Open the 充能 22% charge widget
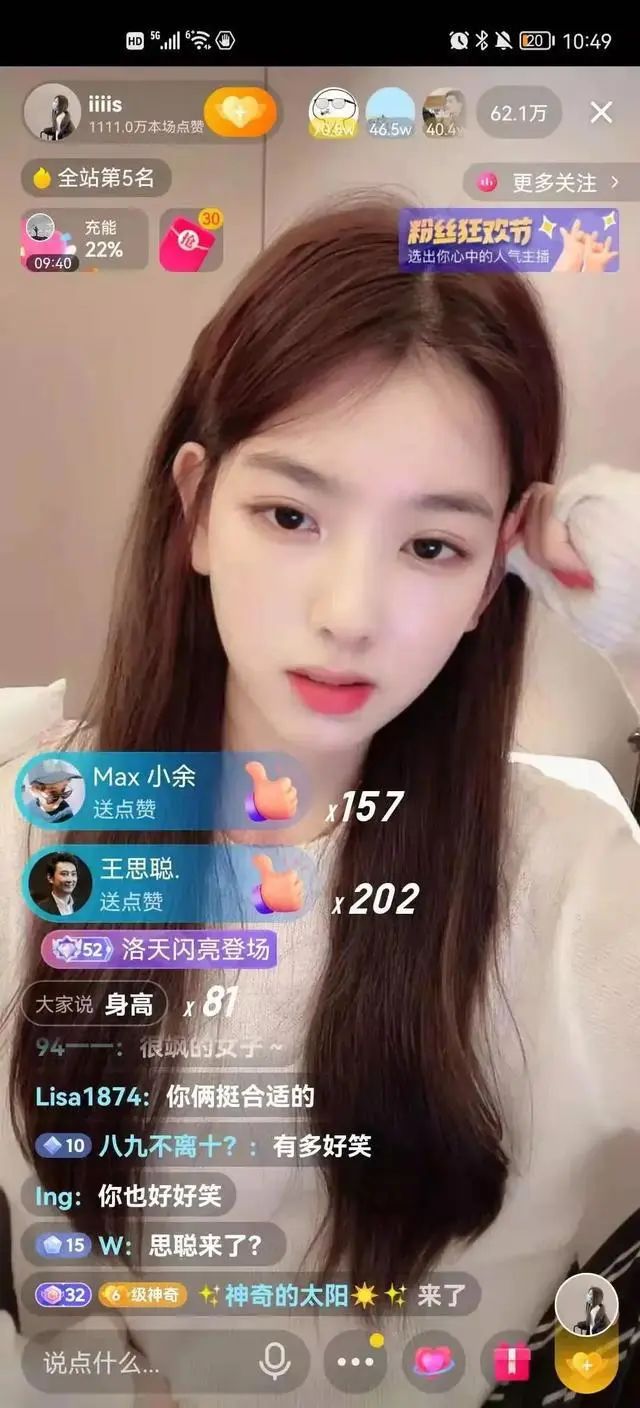640x1408 pixels. 84,241
